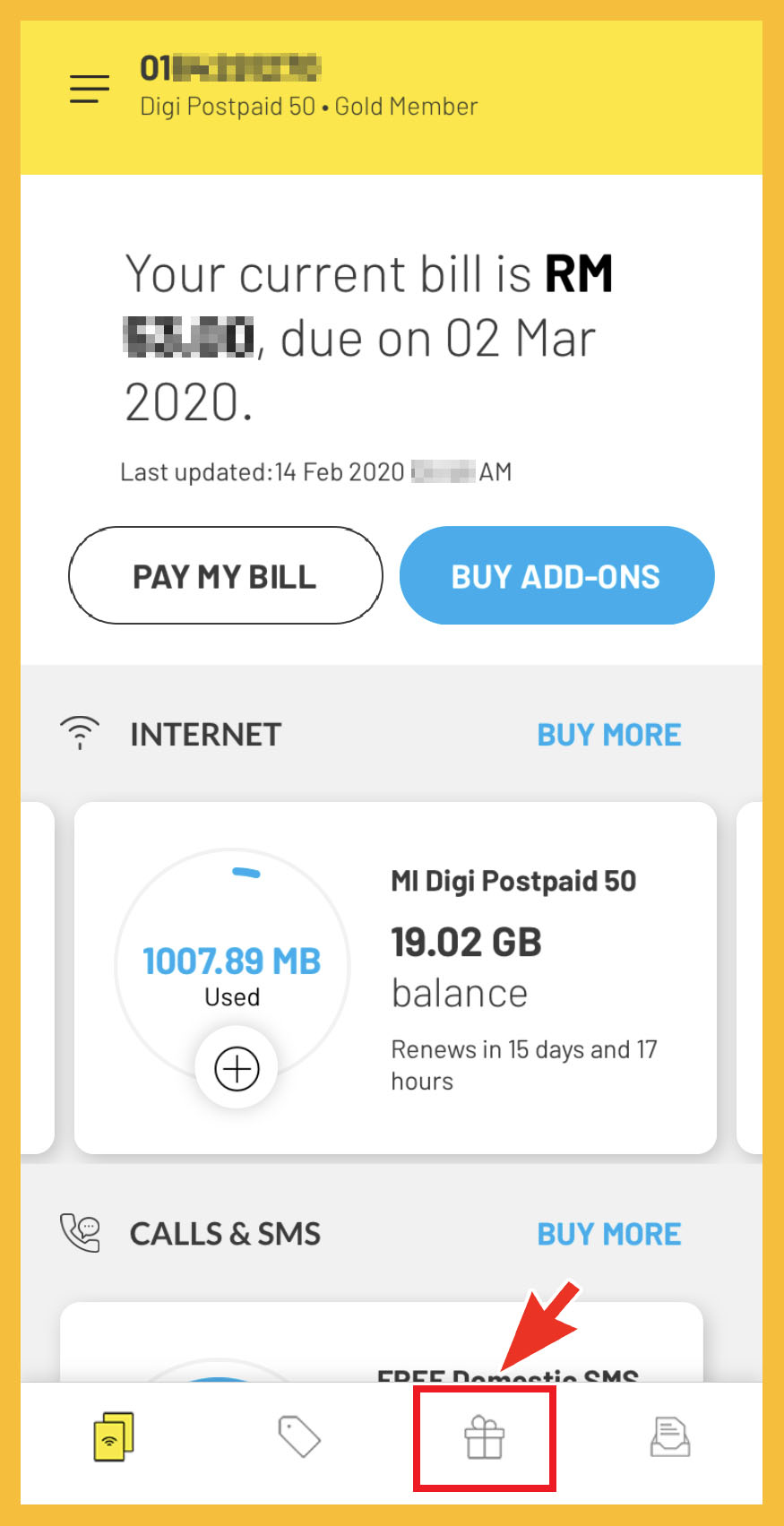Image resolution: width=784 pixels, height=1526 pixels.
Task: Buy more calls & SMS
Action: click(608, 1234)
